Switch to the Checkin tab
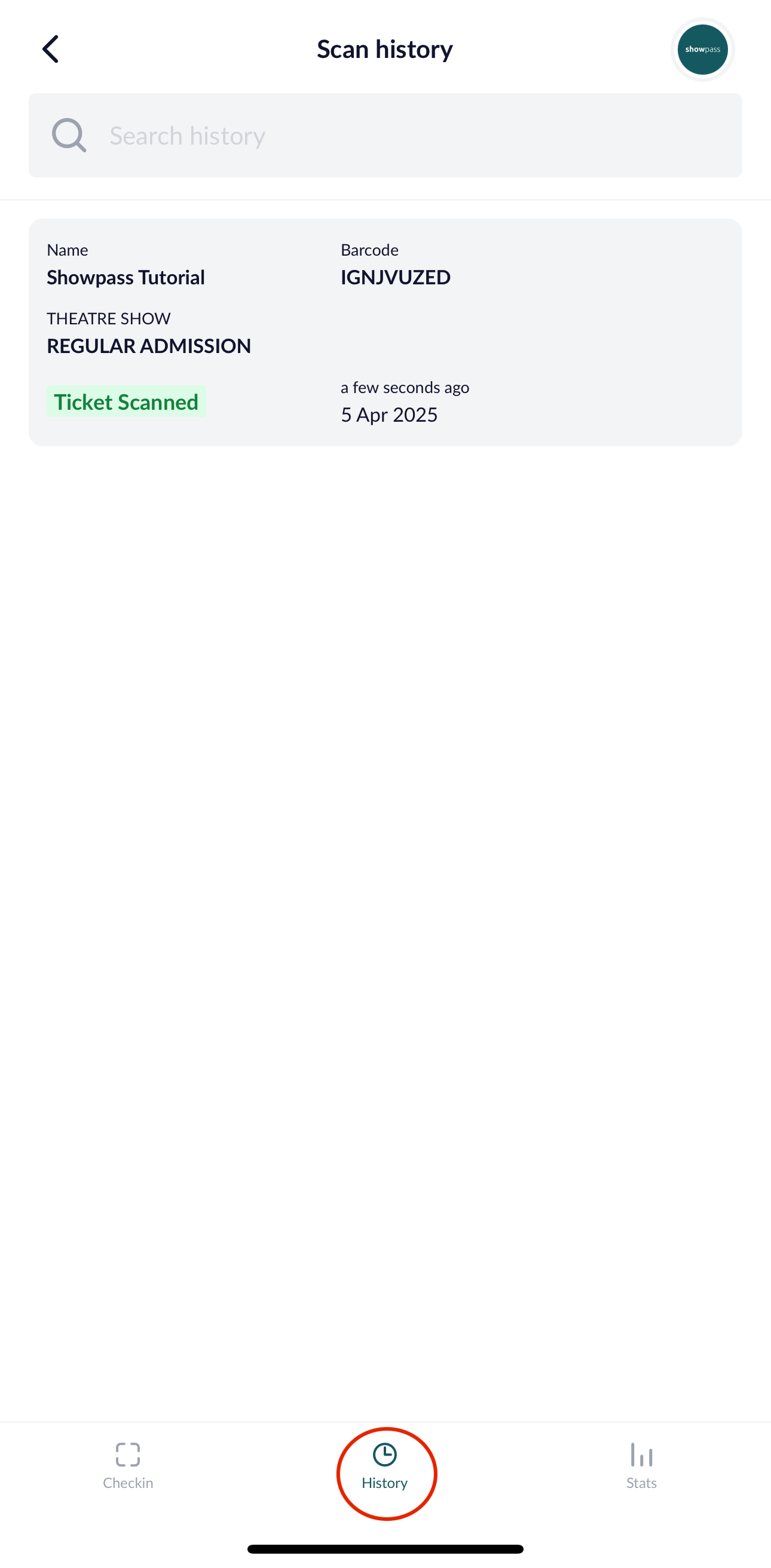771x1568 pixels. point(128,1466)
